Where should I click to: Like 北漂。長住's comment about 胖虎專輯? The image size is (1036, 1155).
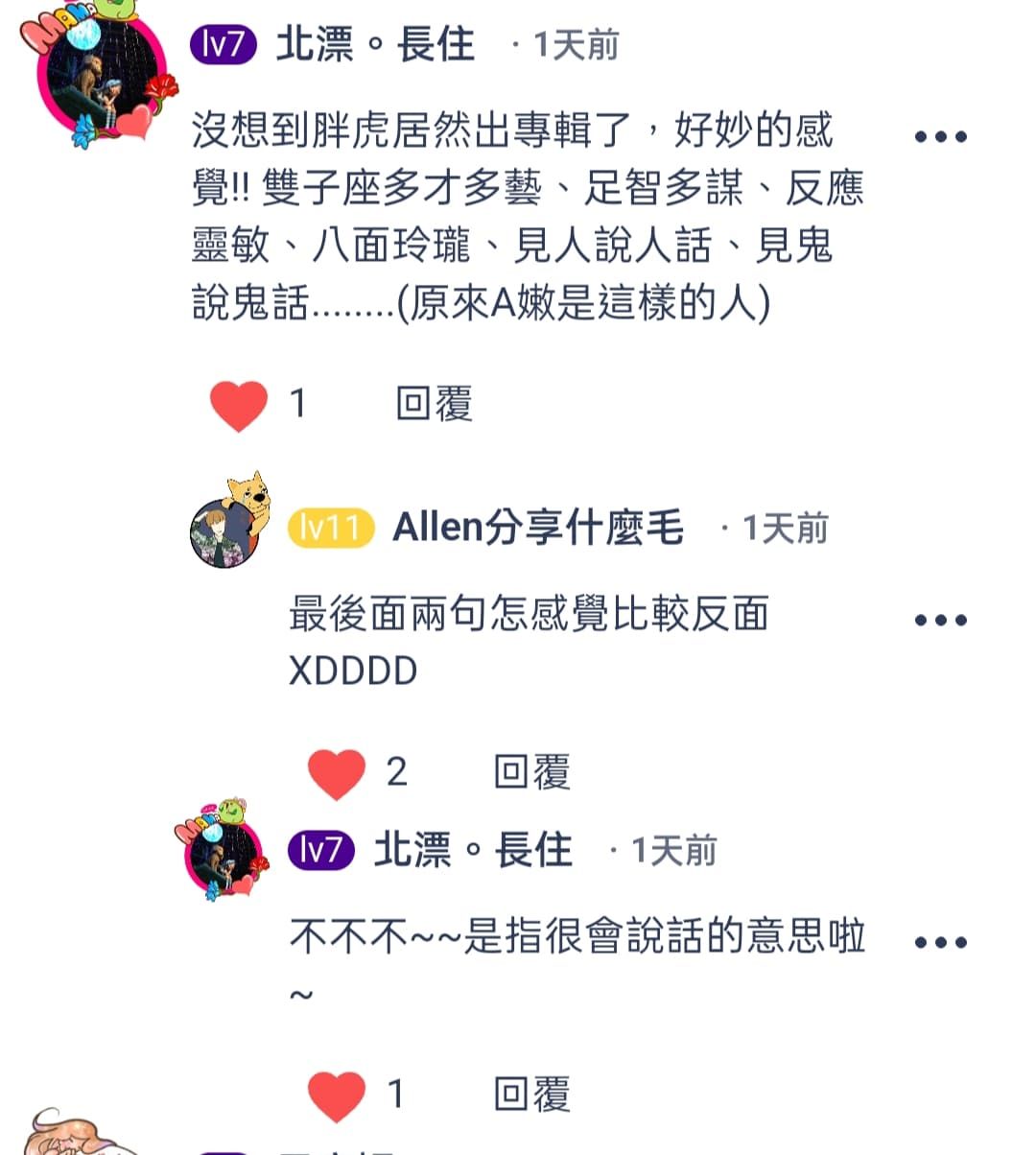tap(239, 405)
